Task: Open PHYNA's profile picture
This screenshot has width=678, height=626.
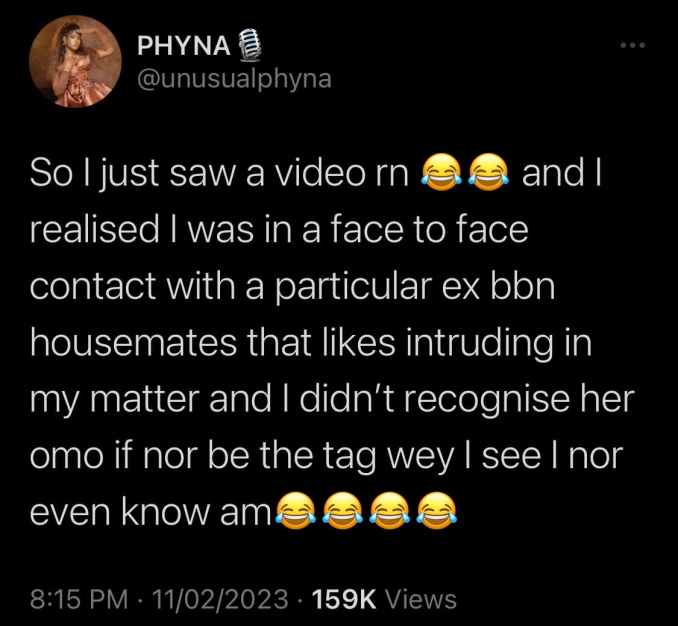Action: (x=75, y=61)
